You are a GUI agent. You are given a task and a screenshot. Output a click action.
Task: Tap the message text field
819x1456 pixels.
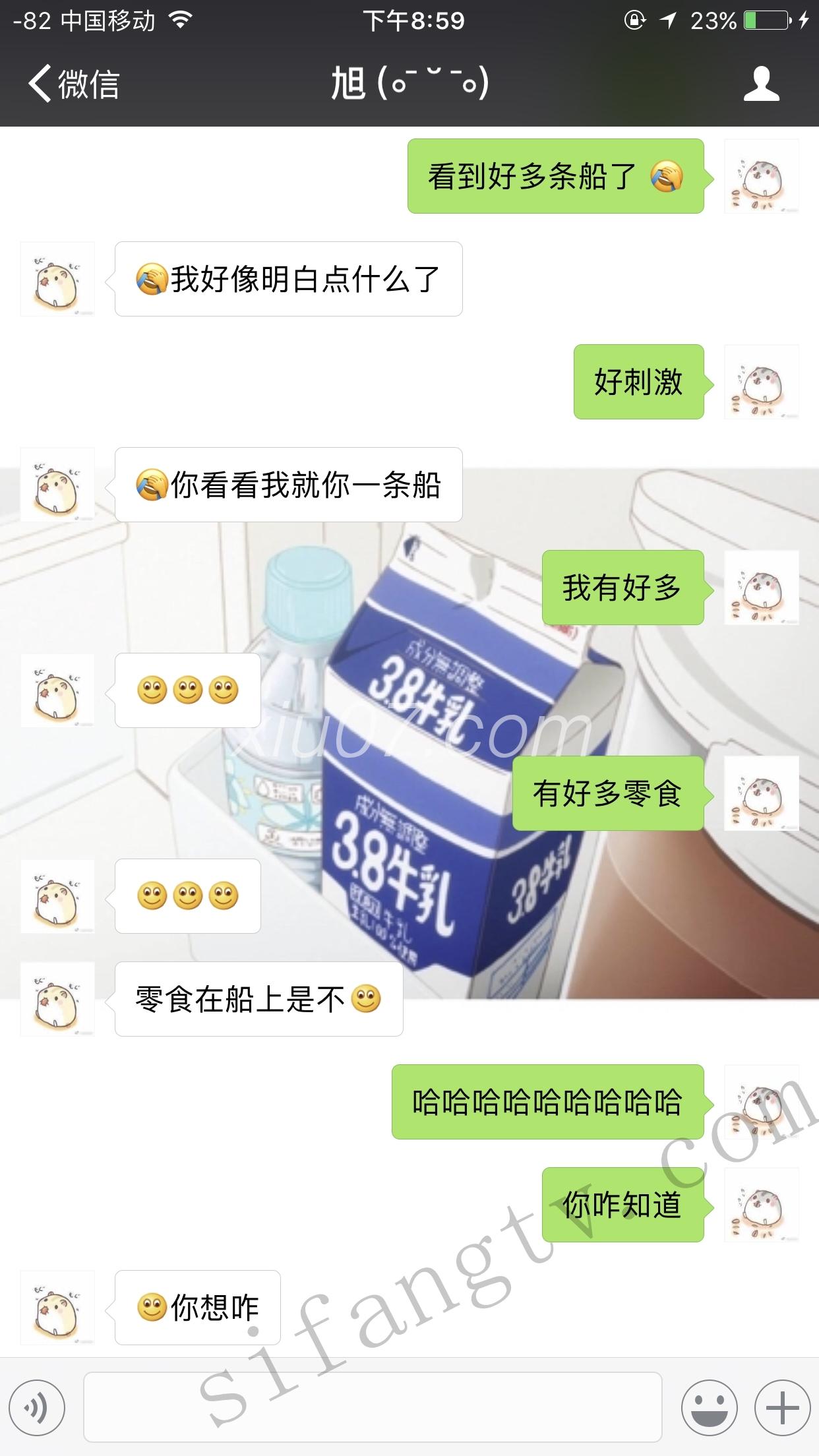coord(373,1408)
